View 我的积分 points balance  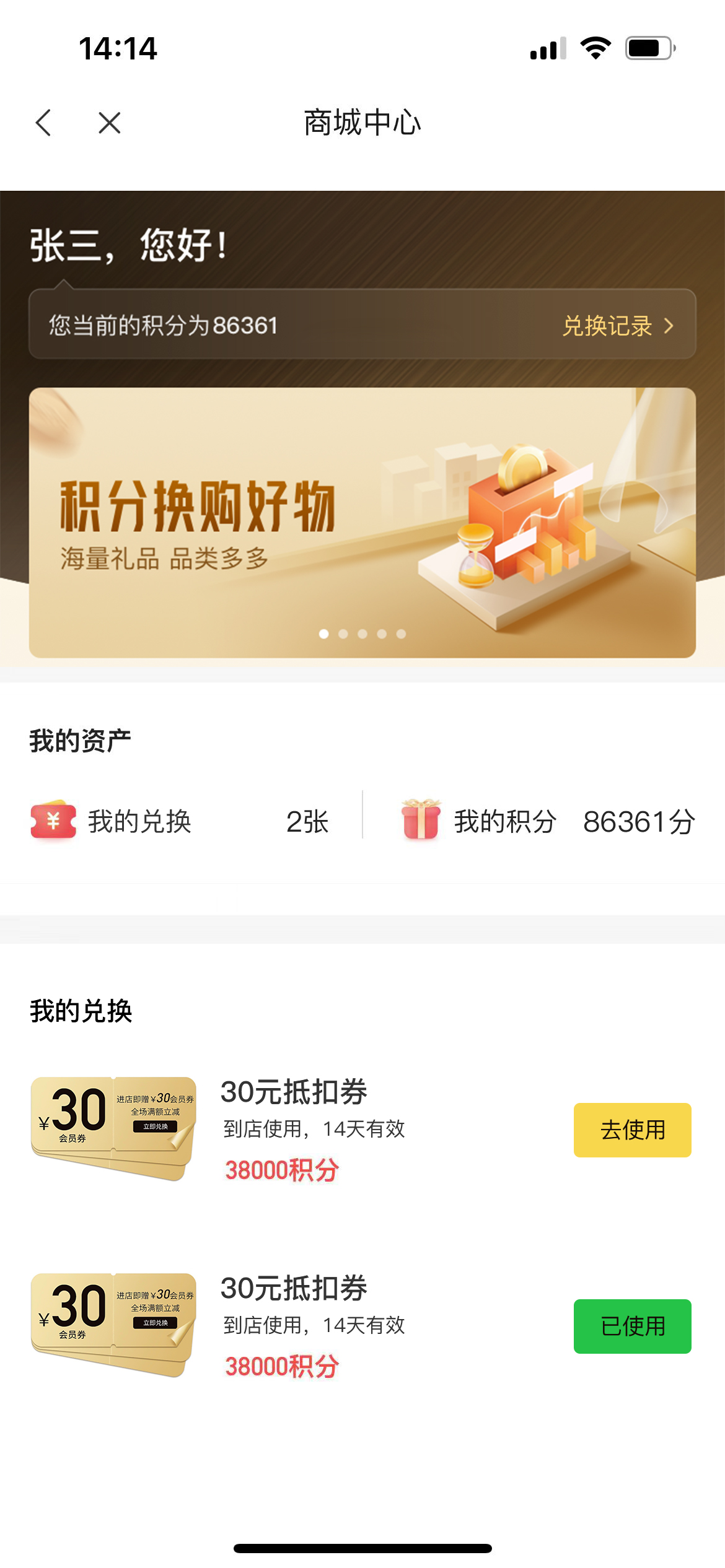[548, 822]
